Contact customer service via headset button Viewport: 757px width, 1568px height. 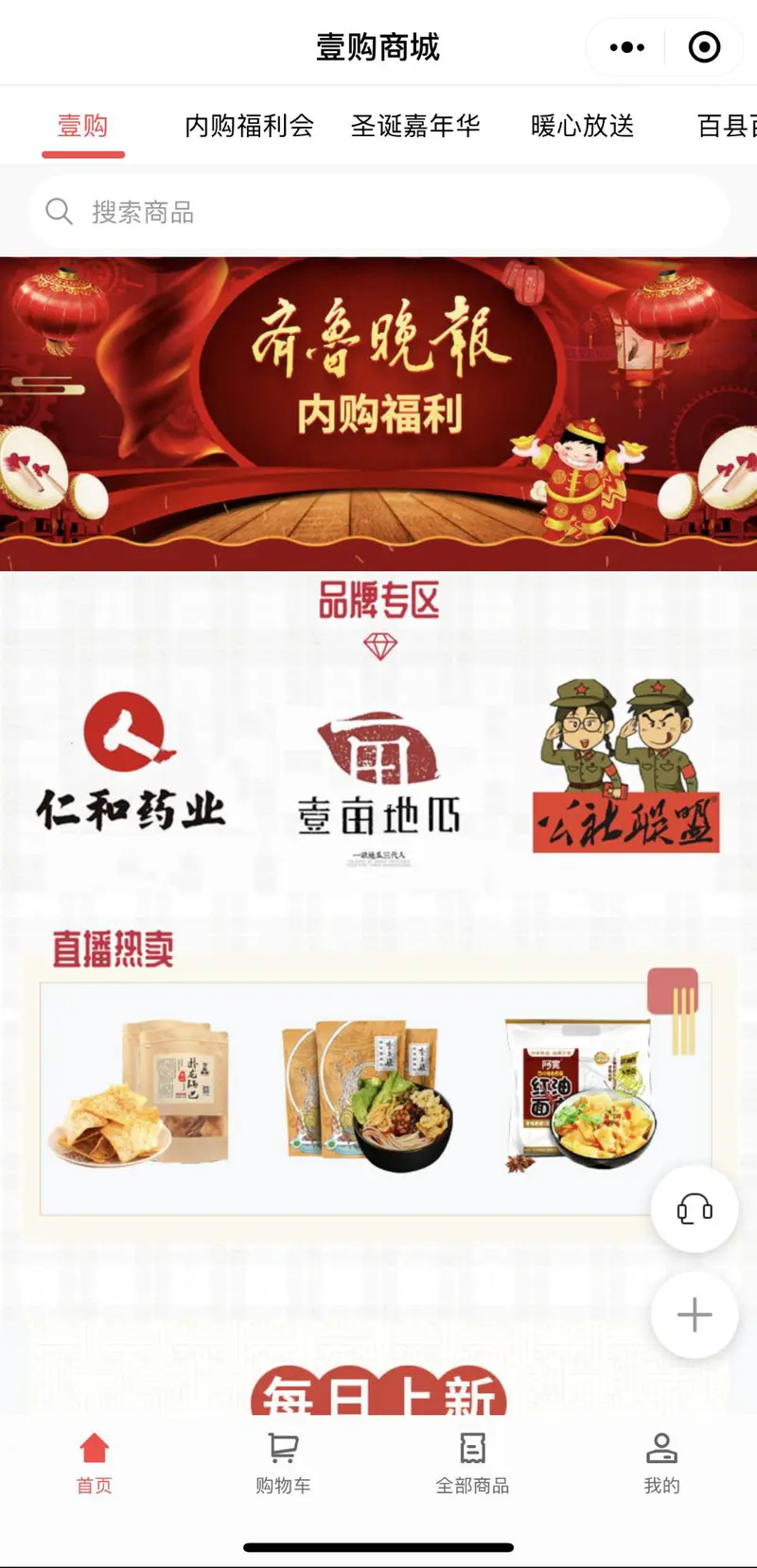point(695,1210)
